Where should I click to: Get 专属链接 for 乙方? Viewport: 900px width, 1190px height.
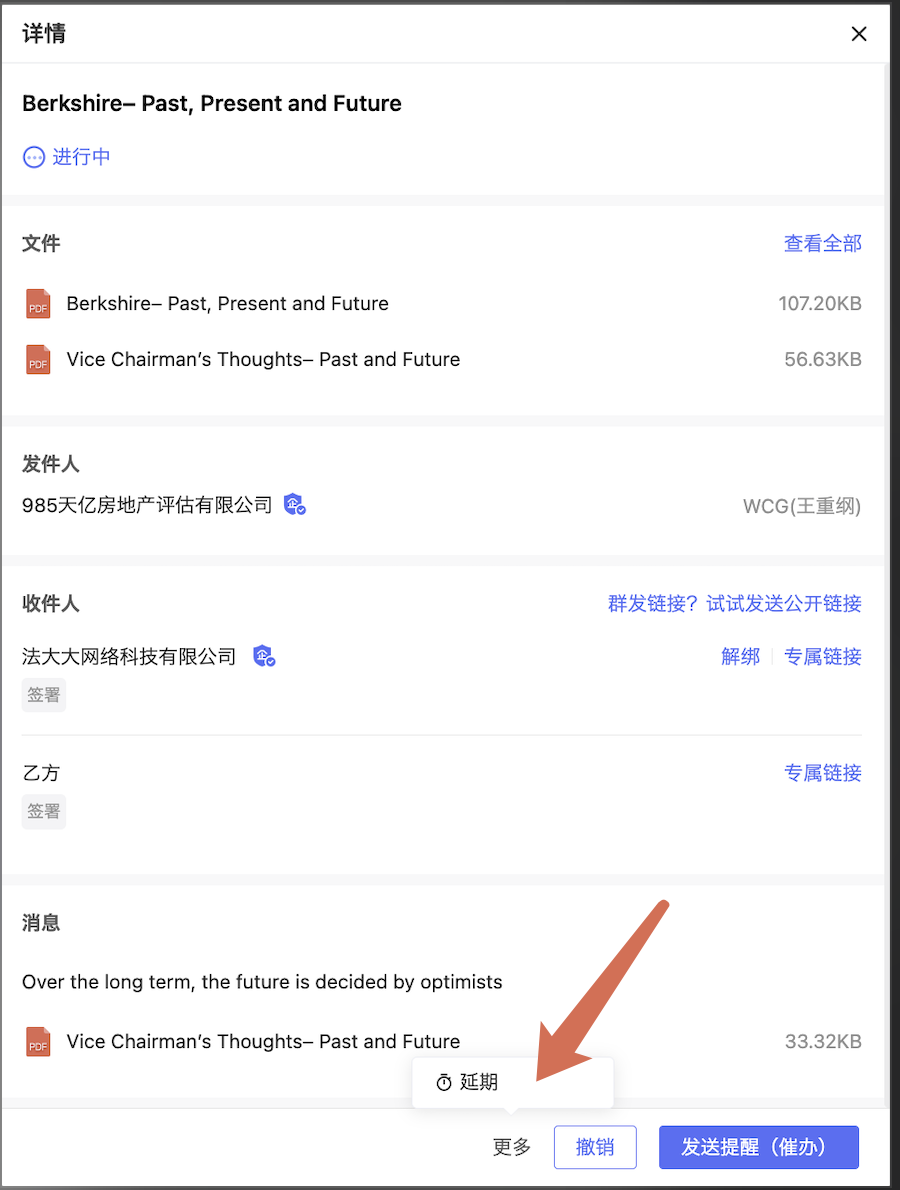tap(822, 773)
